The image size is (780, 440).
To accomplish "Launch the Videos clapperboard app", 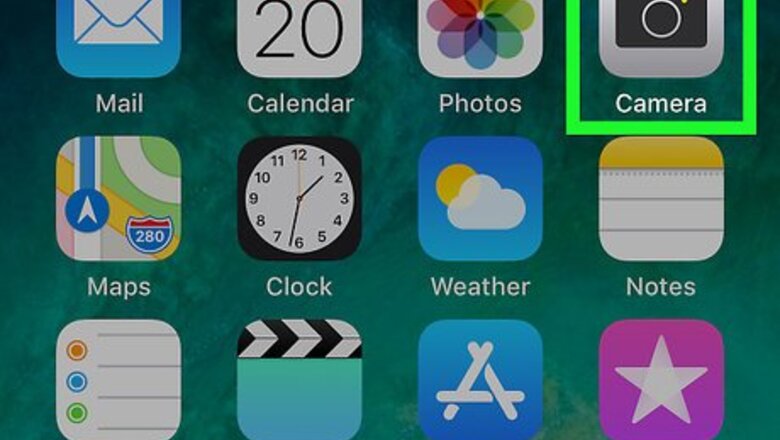I will coord(299,380).
